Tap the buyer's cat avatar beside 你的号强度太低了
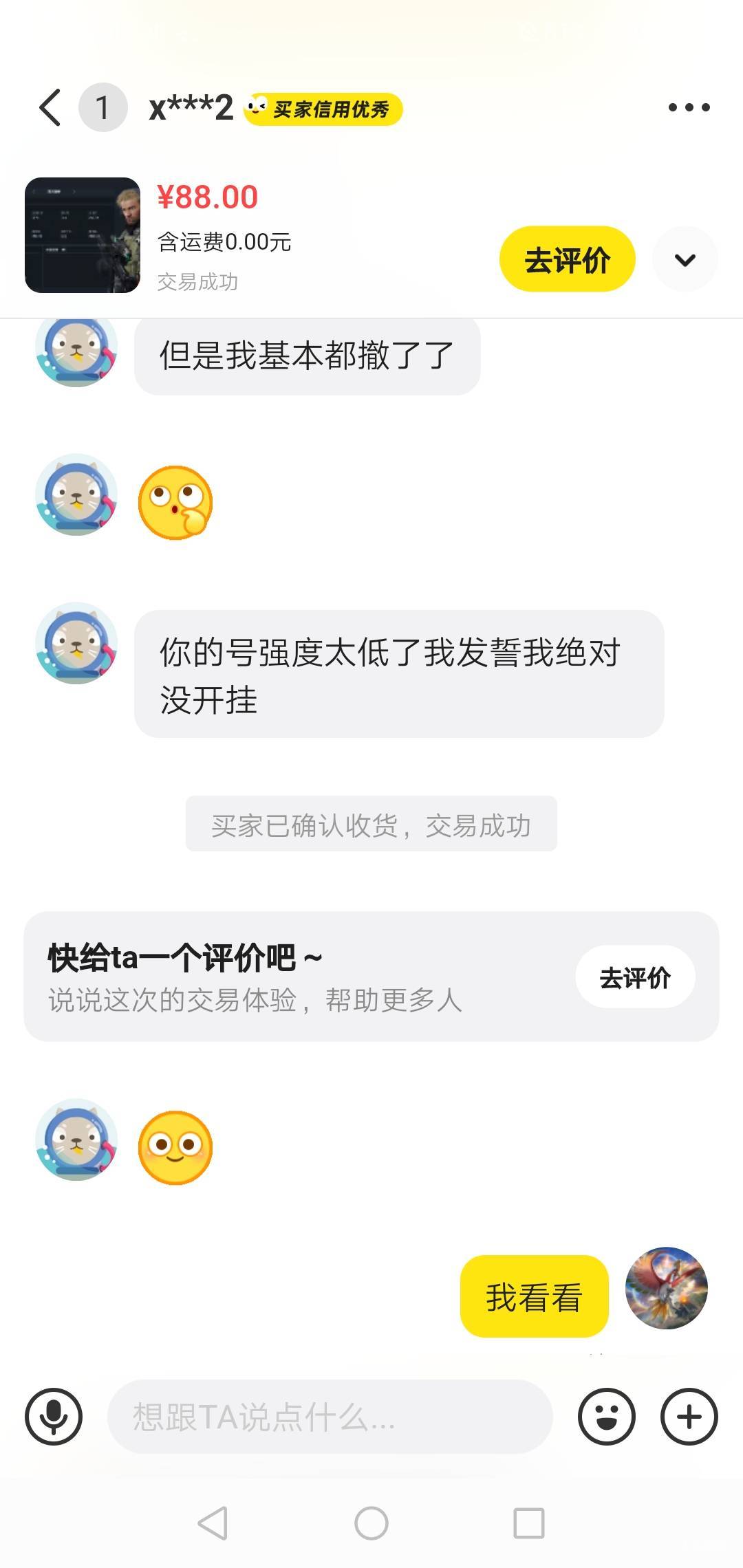This screenshot has height=1568, width=743. point(76,644)
